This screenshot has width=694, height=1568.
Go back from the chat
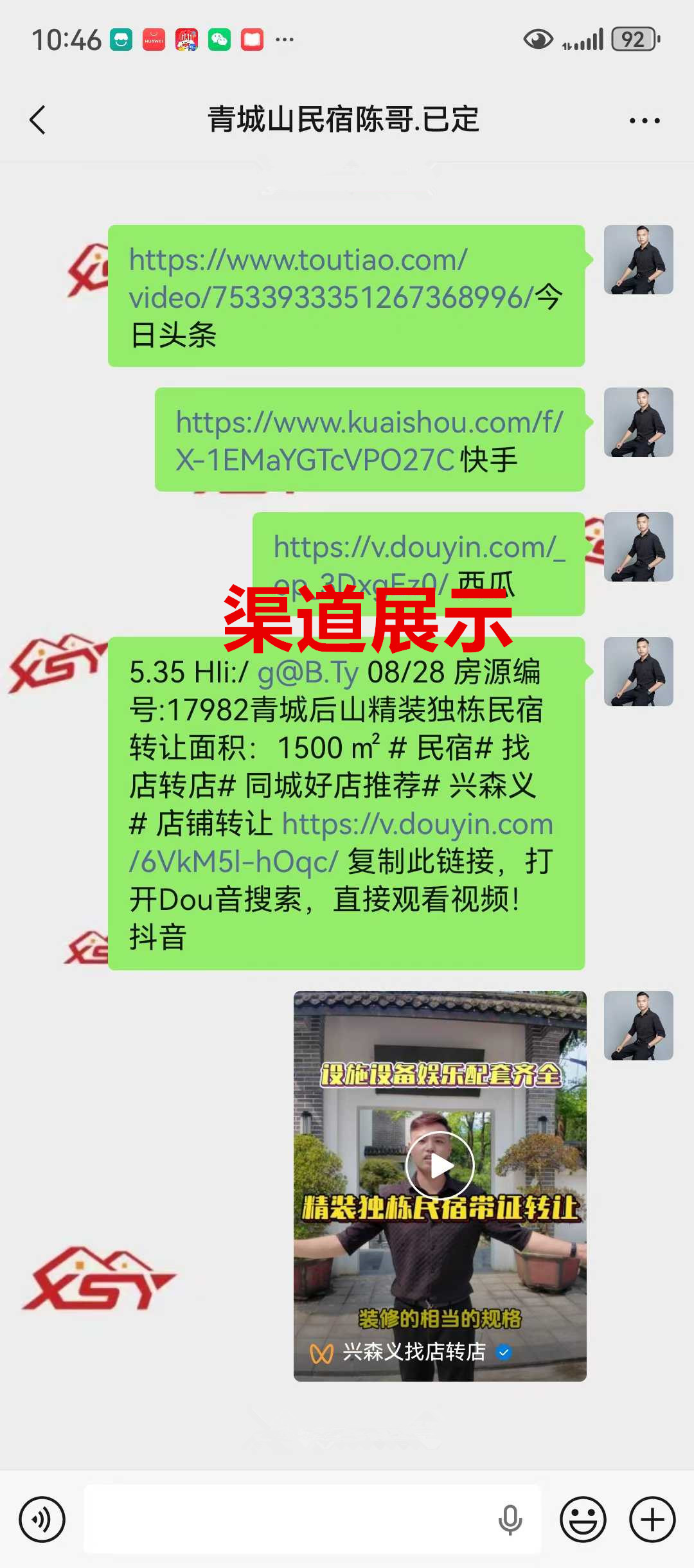point(38,120)
